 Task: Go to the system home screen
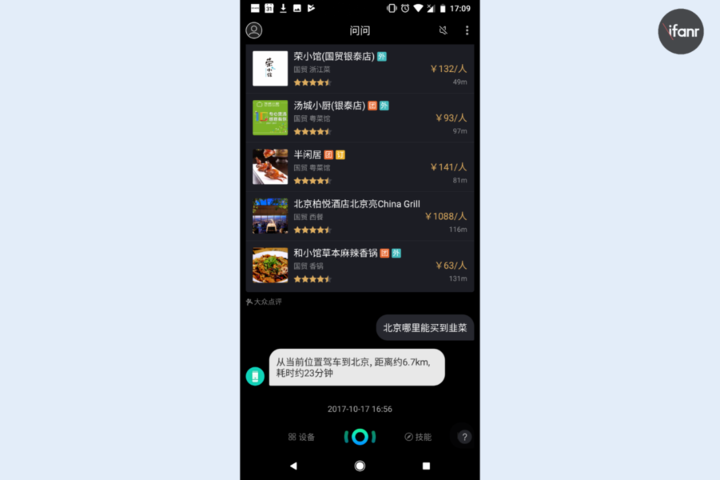pyautogui.click(x=360, y=466)
